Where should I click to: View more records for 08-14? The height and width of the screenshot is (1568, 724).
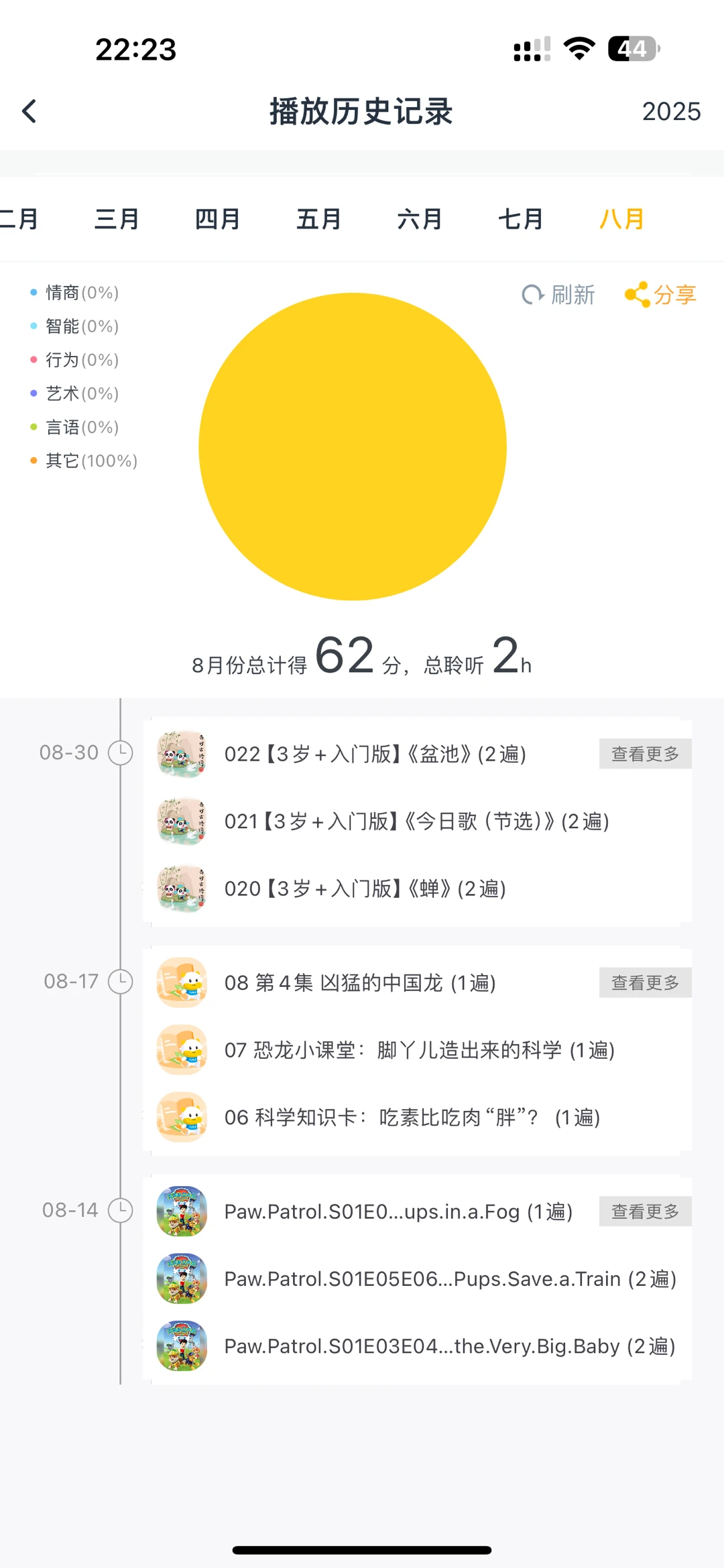(645, 1211)
